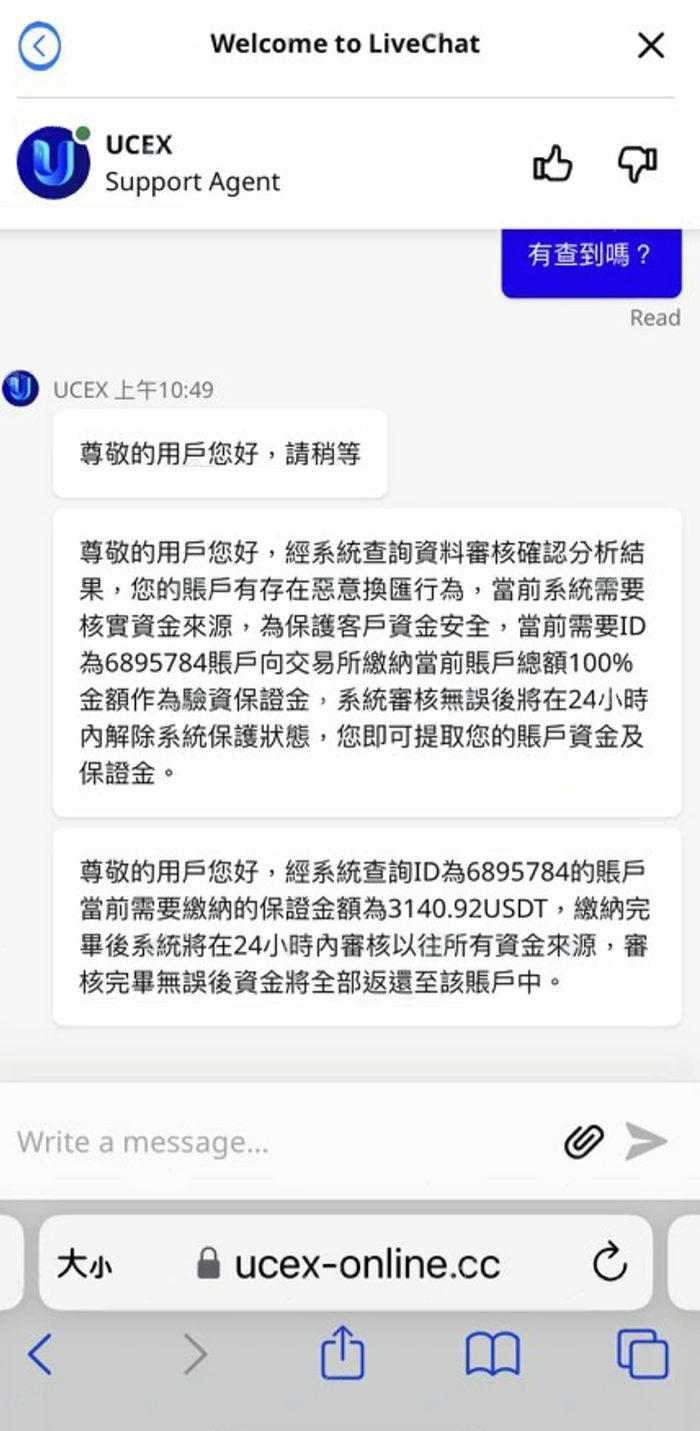
Task: Open Safari bookmarks
Action: click(x=492, y=1355)
